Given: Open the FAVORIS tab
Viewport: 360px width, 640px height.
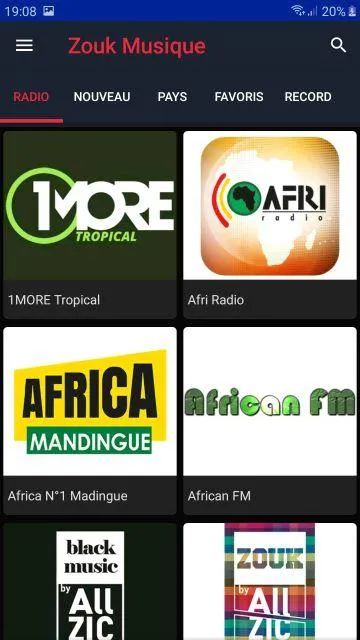Looking at the screenshot, I should (x=239, y=97).
